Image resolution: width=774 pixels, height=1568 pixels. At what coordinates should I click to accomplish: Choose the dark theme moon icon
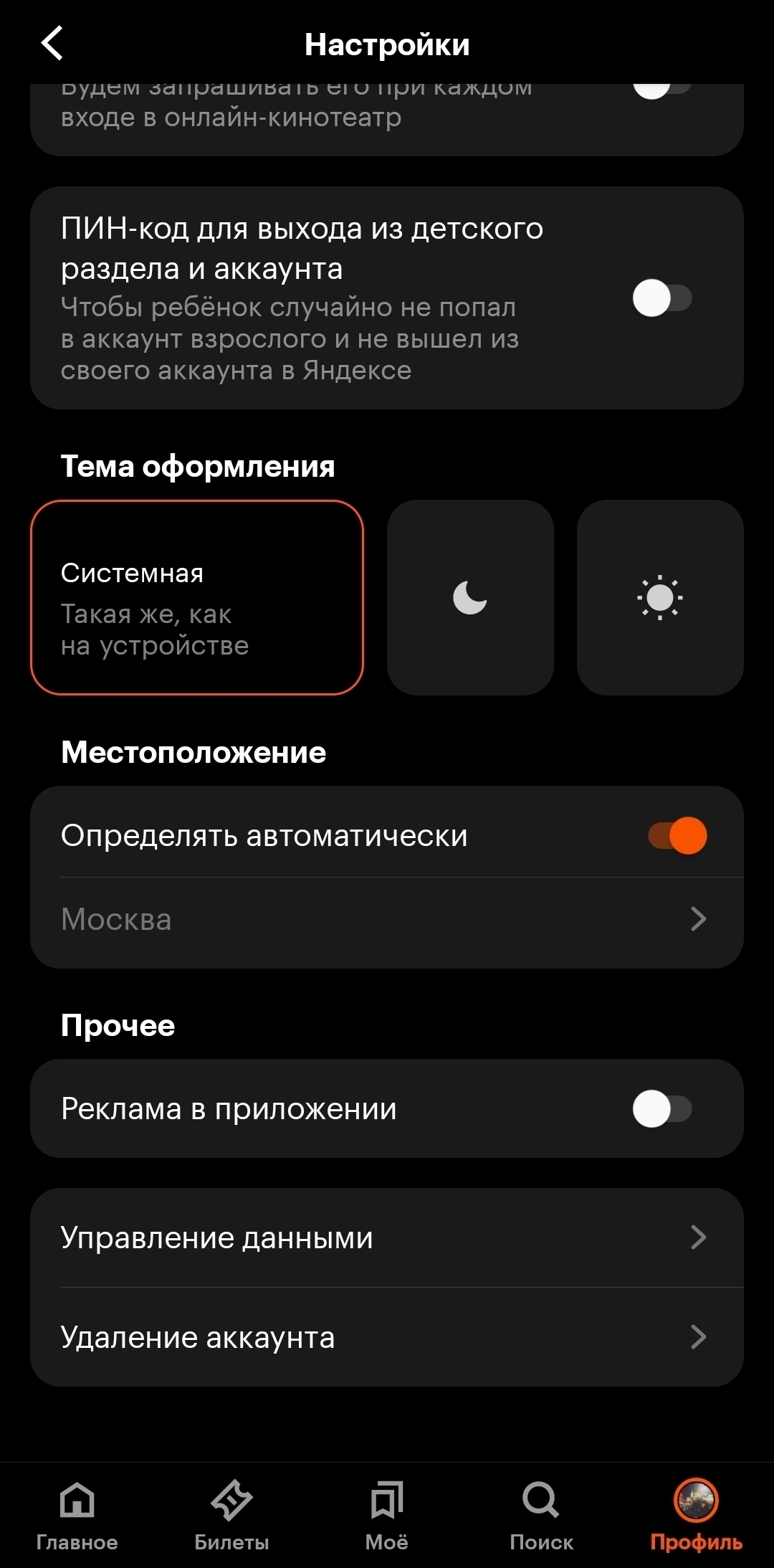[470, 597]
